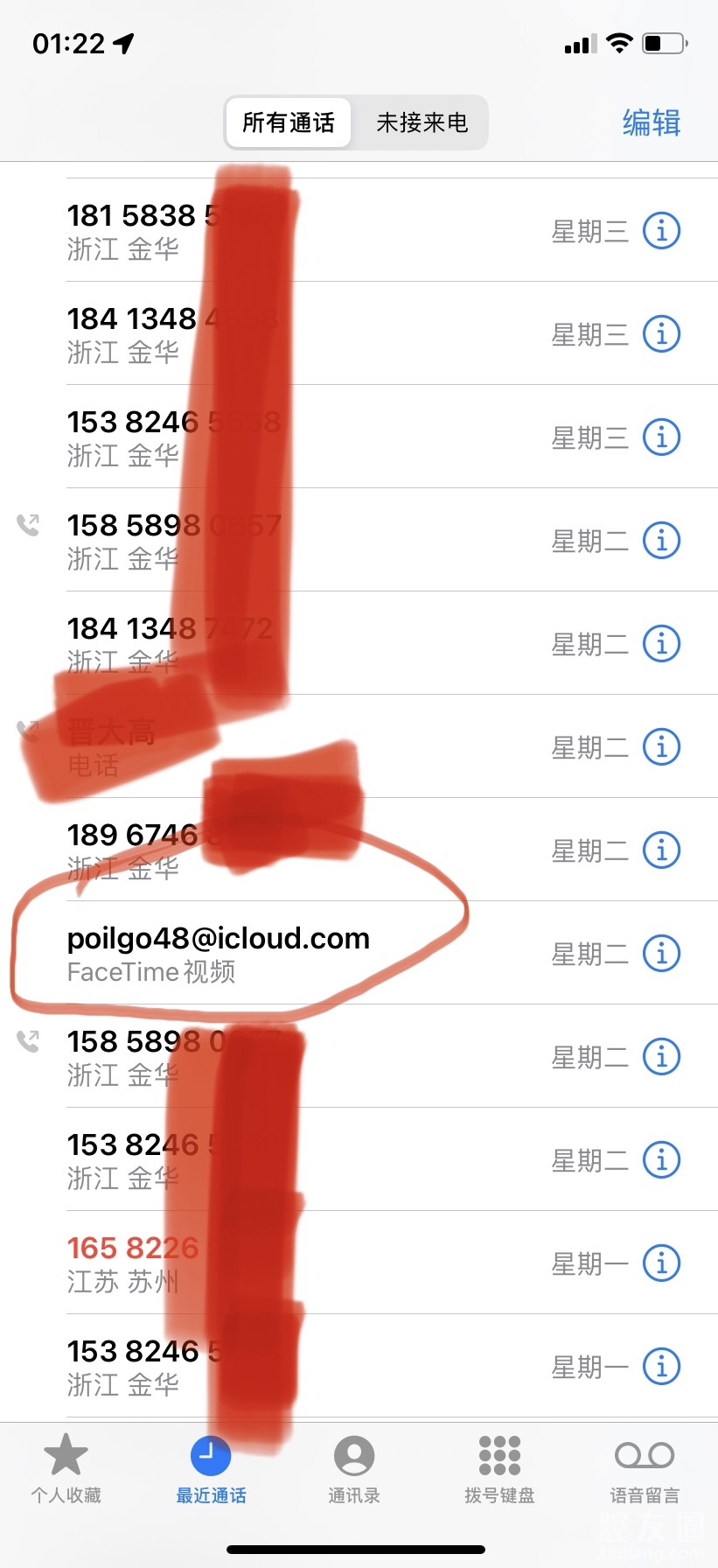The width and height of the screenshot is (718, 1568).
Task: Select the 最近通话 recents tab
Action: 211,1470
